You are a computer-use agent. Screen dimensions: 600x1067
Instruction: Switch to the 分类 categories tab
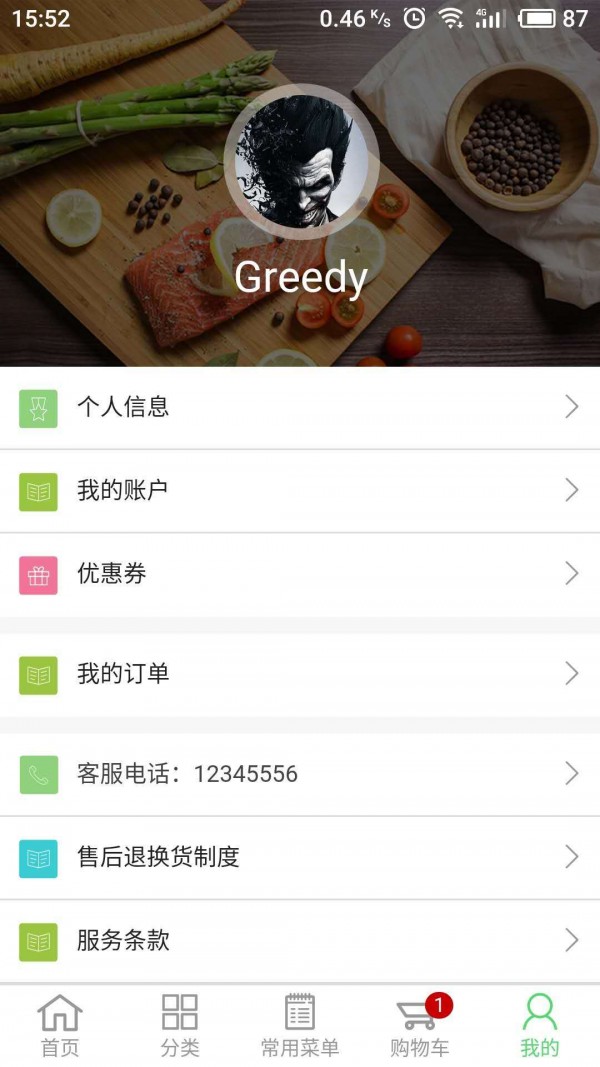[x=180, y=1025]
